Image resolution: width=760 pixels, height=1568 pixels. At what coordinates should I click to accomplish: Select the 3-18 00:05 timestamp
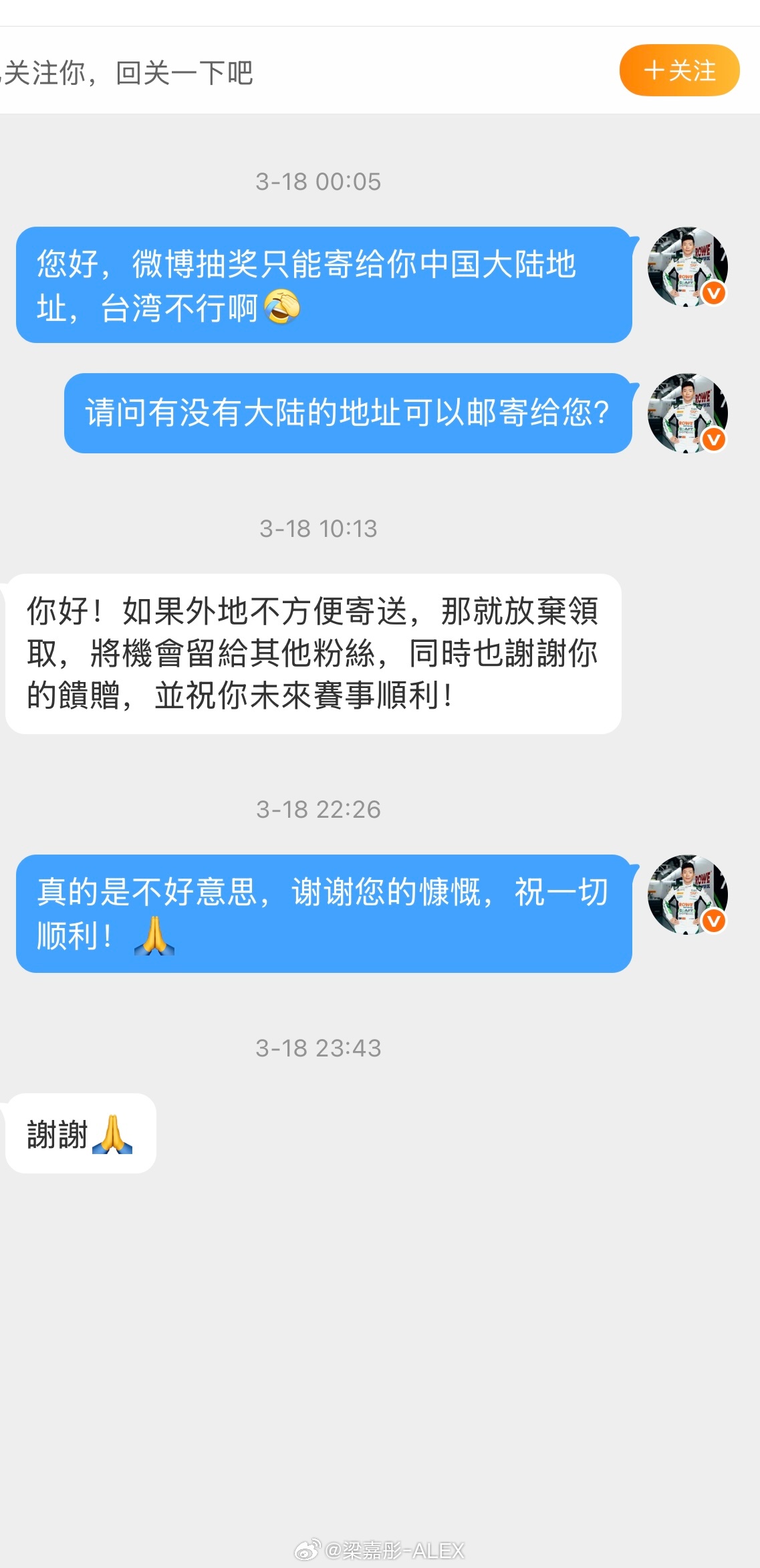pyautogui.click(x=317, y=181)
